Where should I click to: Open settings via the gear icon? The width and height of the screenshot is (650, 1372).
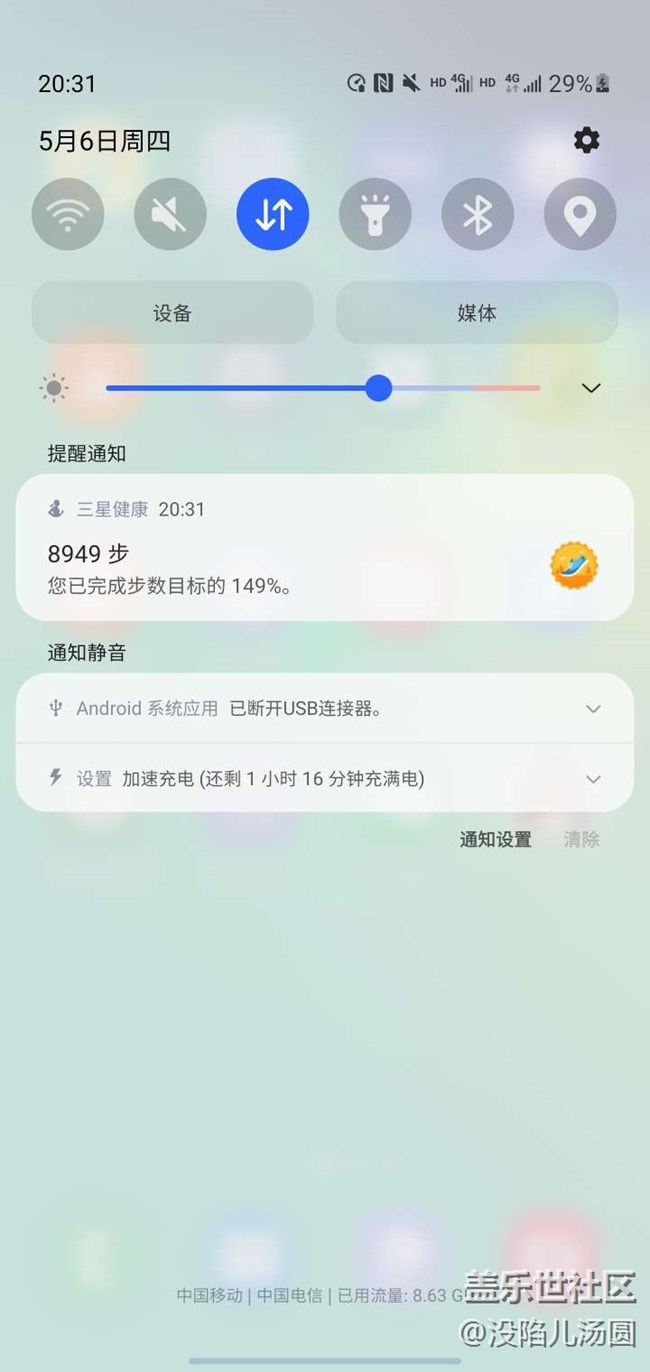[x=587, y=141]
